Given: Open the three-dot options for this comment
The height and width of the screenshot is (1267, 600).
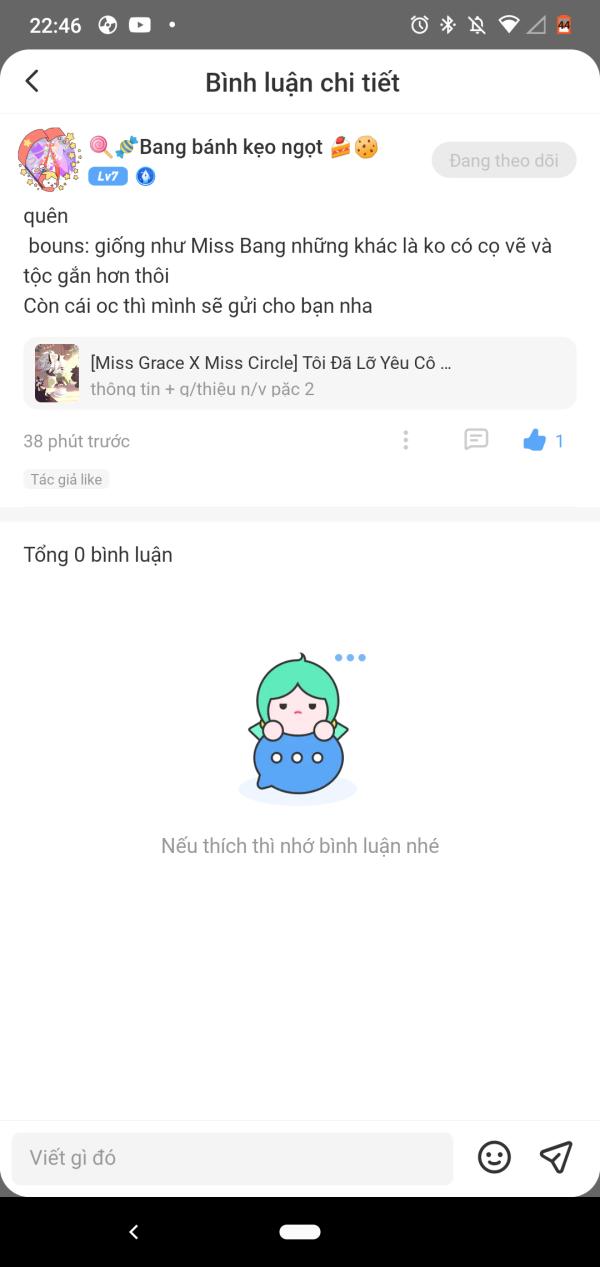Looking at the screenshot, I should (405, 440).
